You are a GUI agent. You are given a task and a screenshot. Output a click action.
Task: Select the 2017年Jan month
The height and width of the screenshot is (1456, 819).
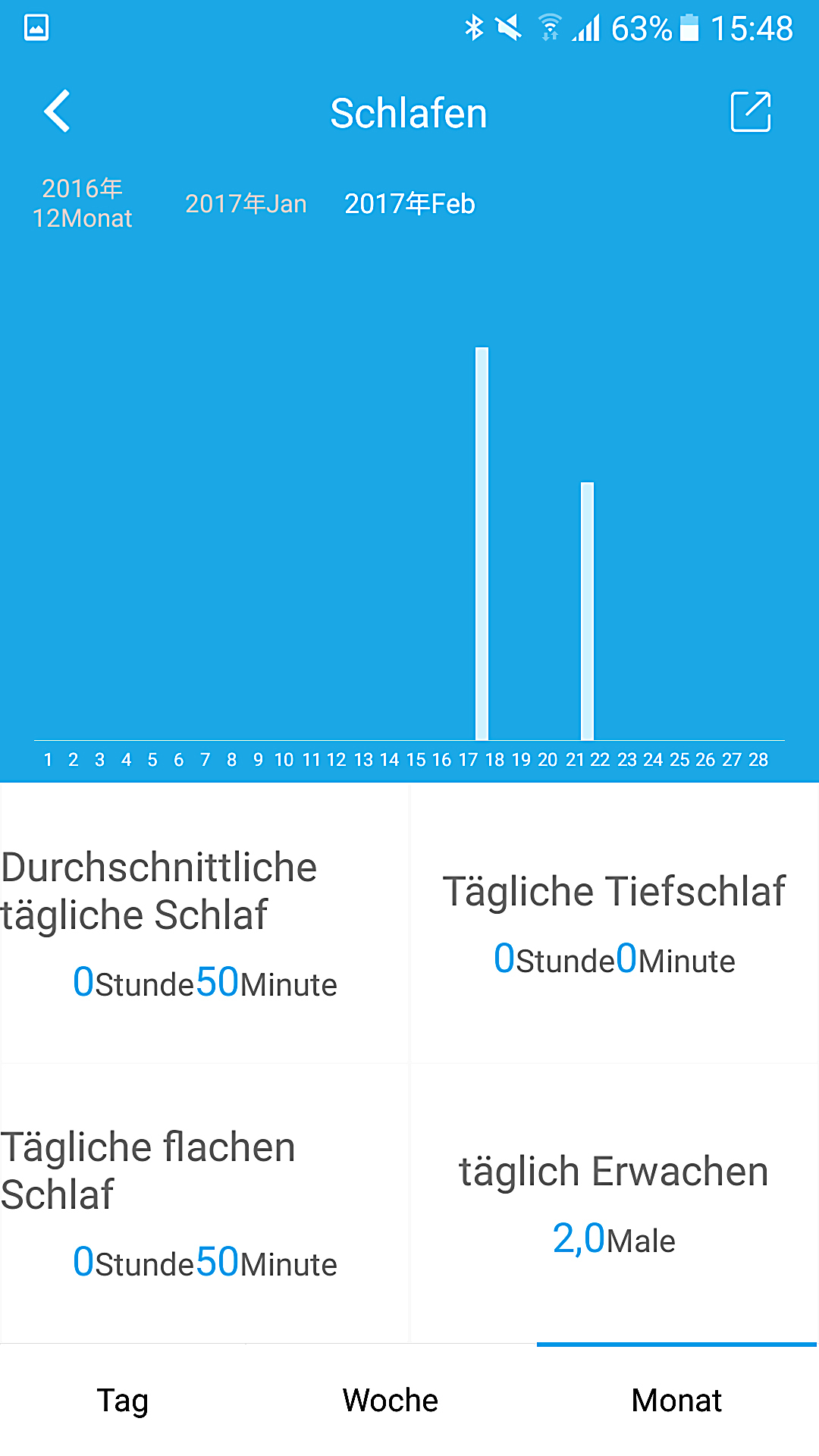coord(246,203)
